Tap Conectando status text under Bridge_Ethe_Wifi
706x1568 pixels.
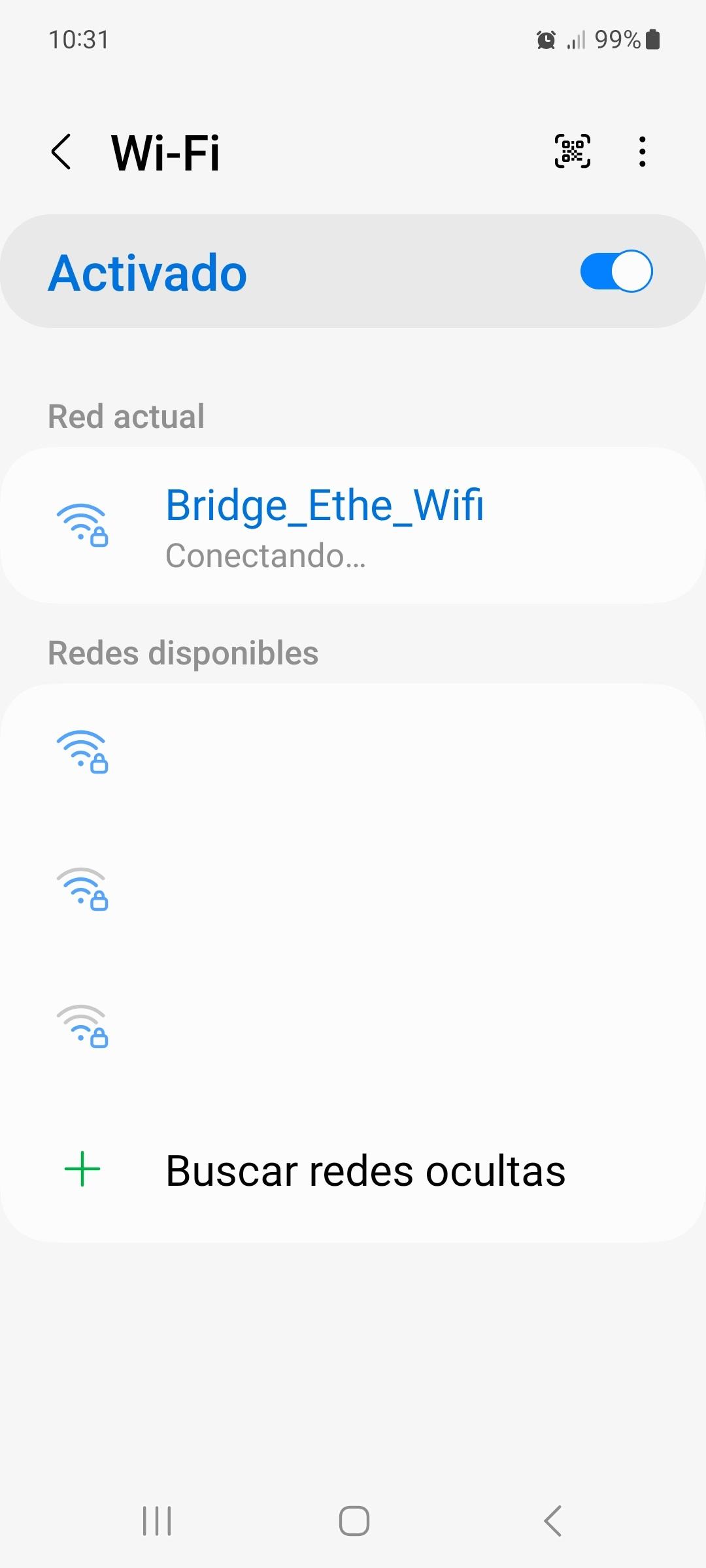(265, 557)
